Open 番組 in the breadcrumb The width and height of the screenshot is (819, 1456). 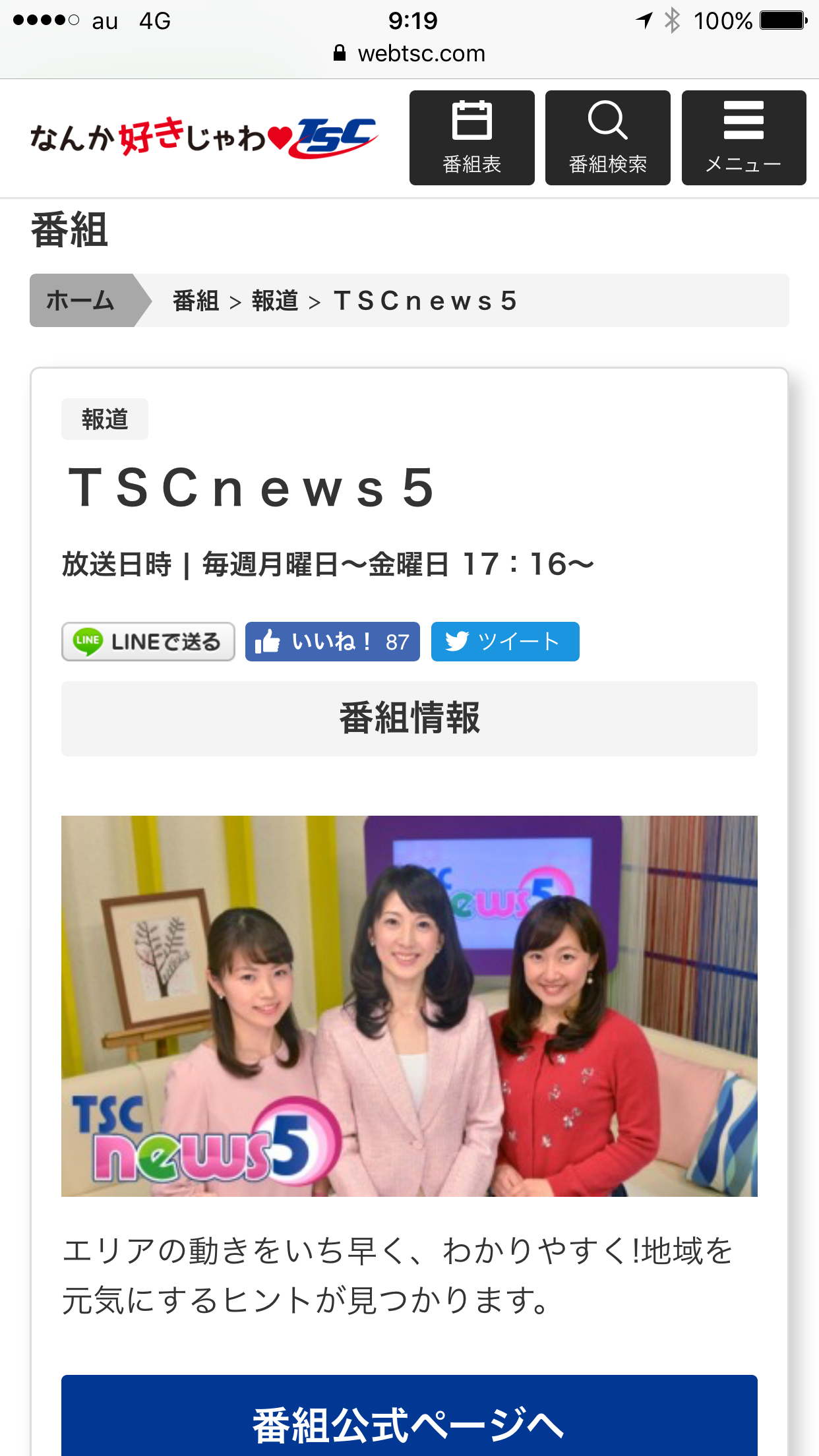coord(195,301)
